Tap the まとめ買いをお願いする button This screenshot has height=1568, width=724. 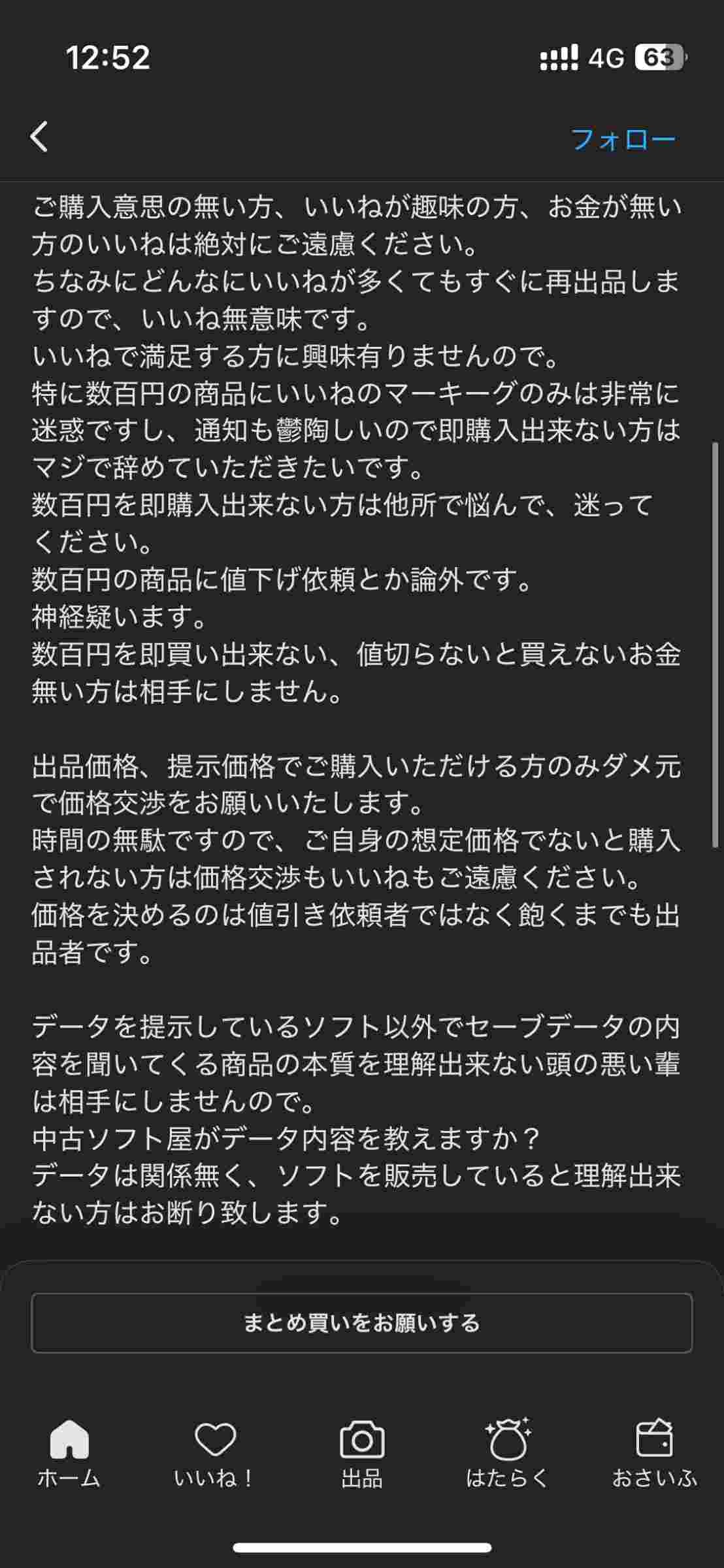coord(361,1323)
